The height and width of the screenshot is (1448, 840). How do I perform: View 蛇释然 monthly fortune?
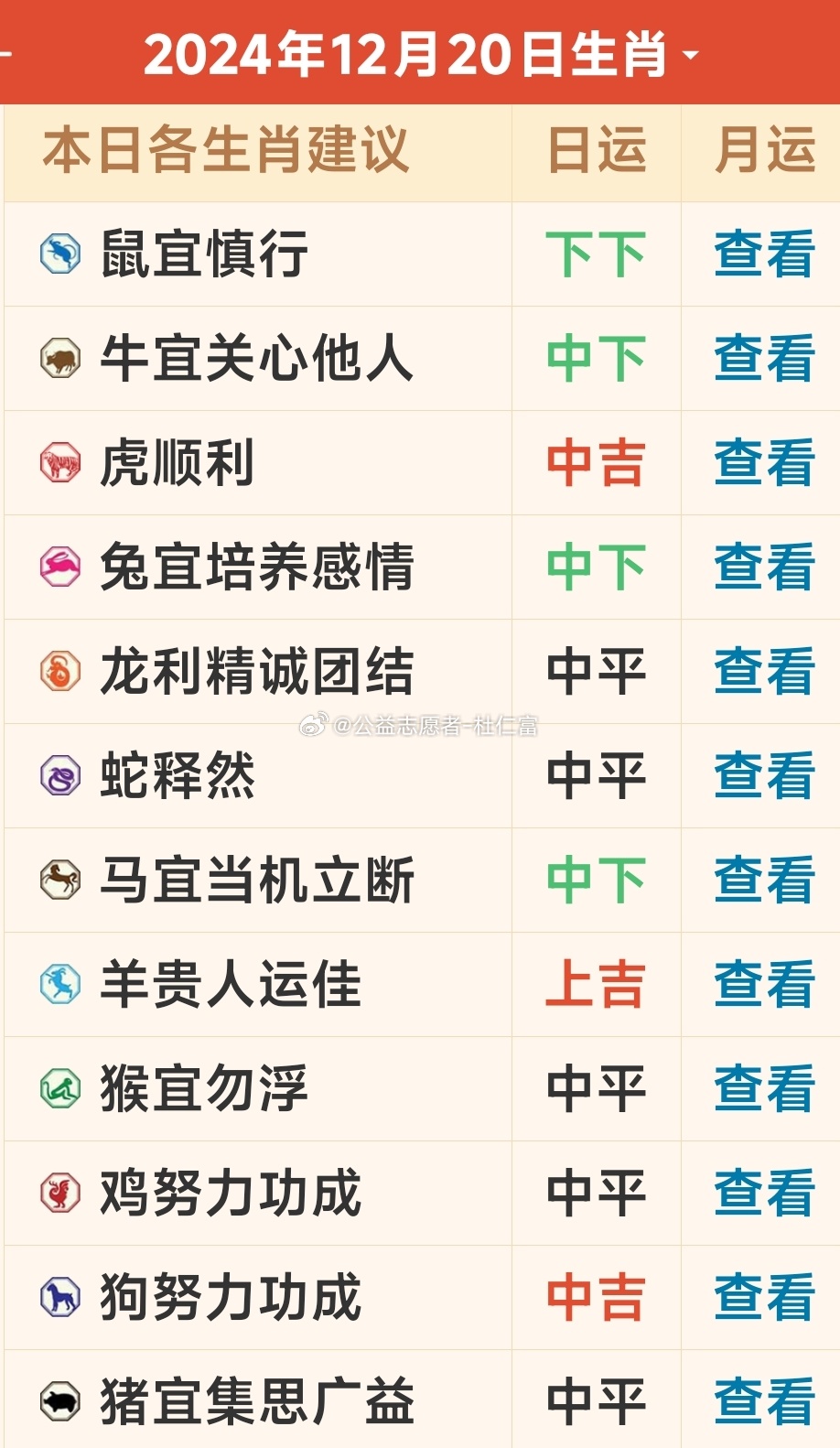click(x=764, y=775)
